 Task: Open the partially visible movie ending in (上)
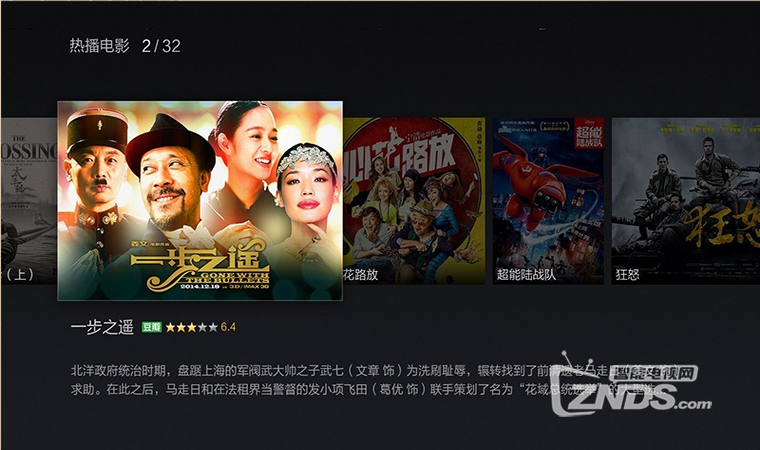coord(28,200)
